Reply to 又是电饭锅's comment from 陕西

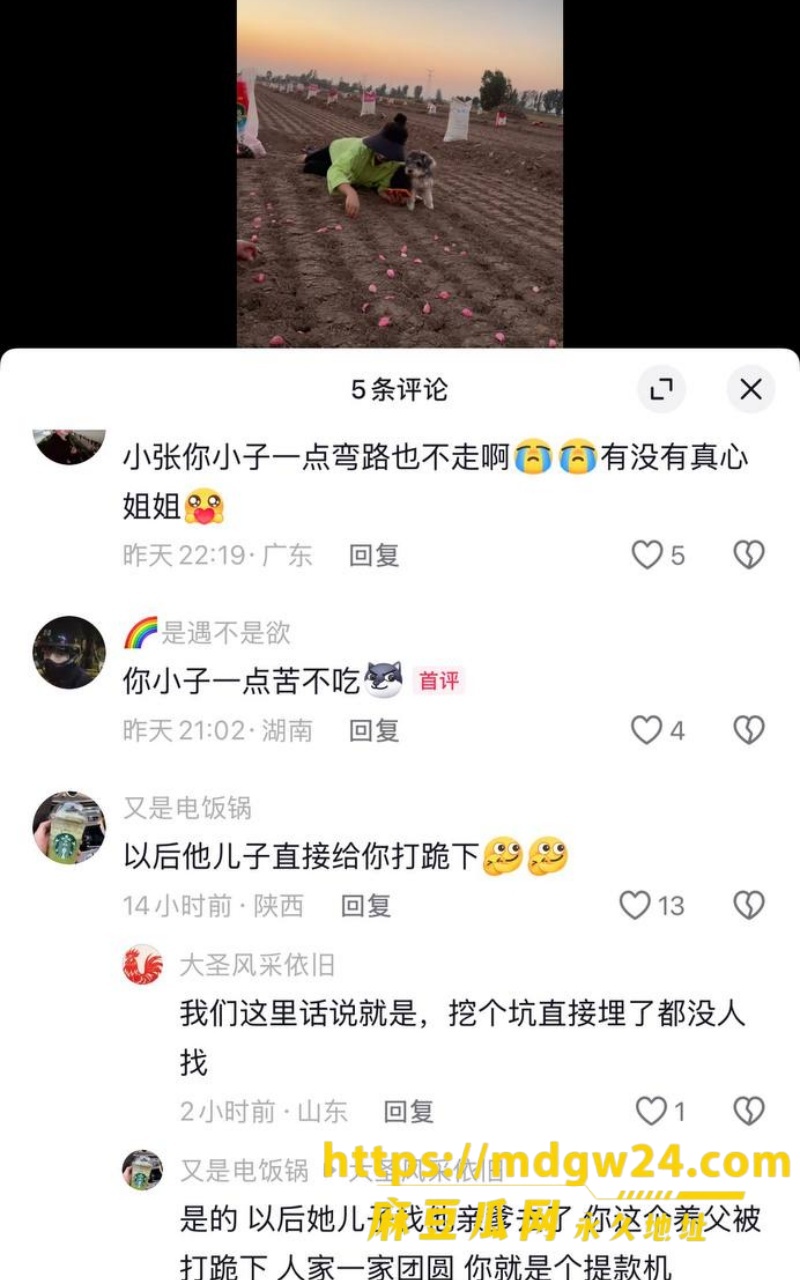pos(366,905)
